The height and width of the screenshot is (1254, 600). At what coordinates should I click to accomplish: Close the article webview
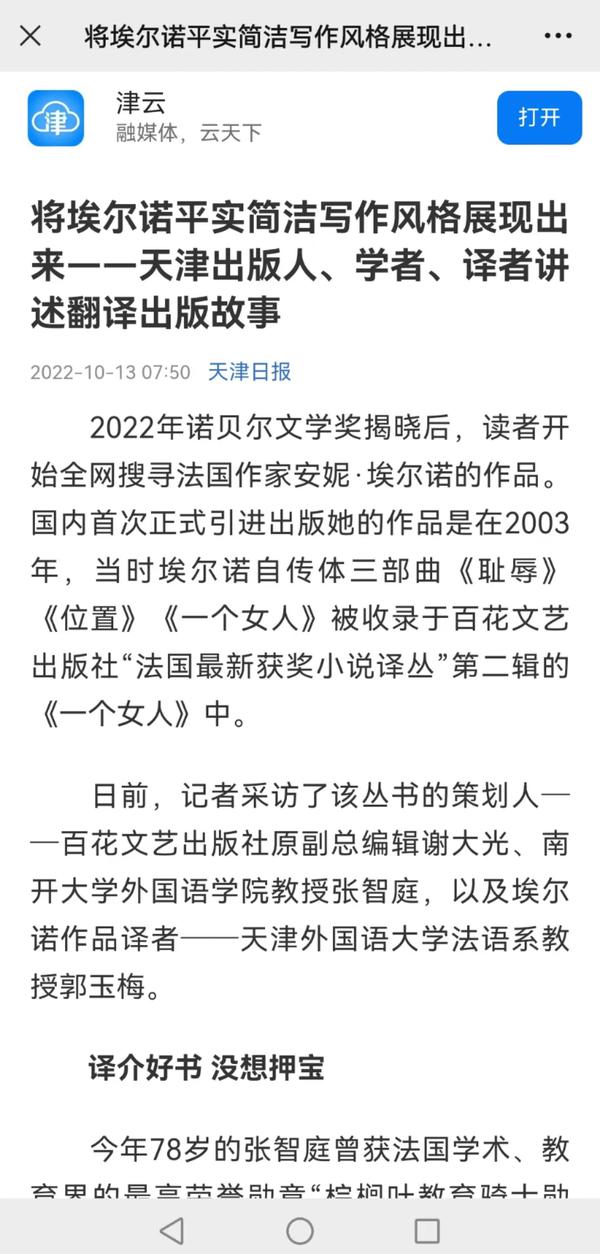[31, 37]
